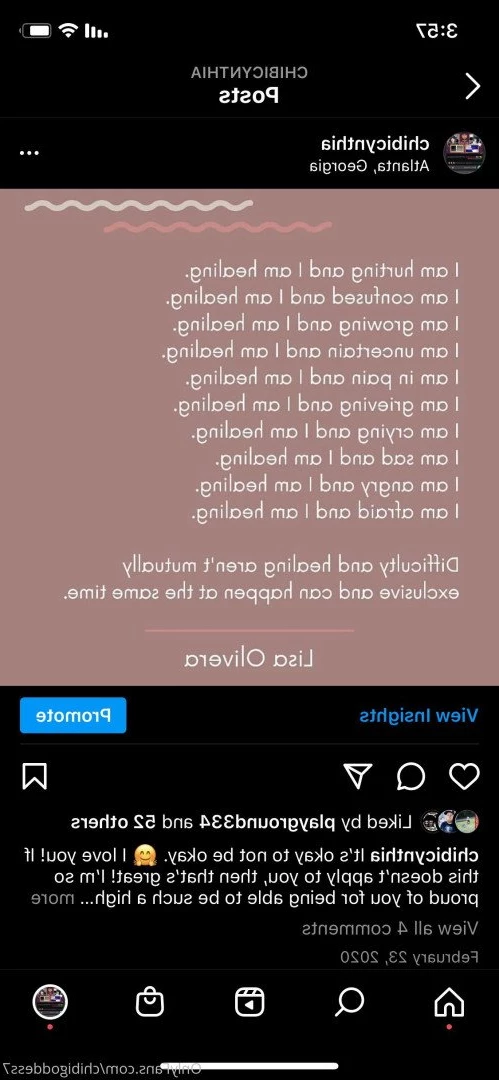Switch to the Home tab
The image size is (499, 1080).
449,1003
